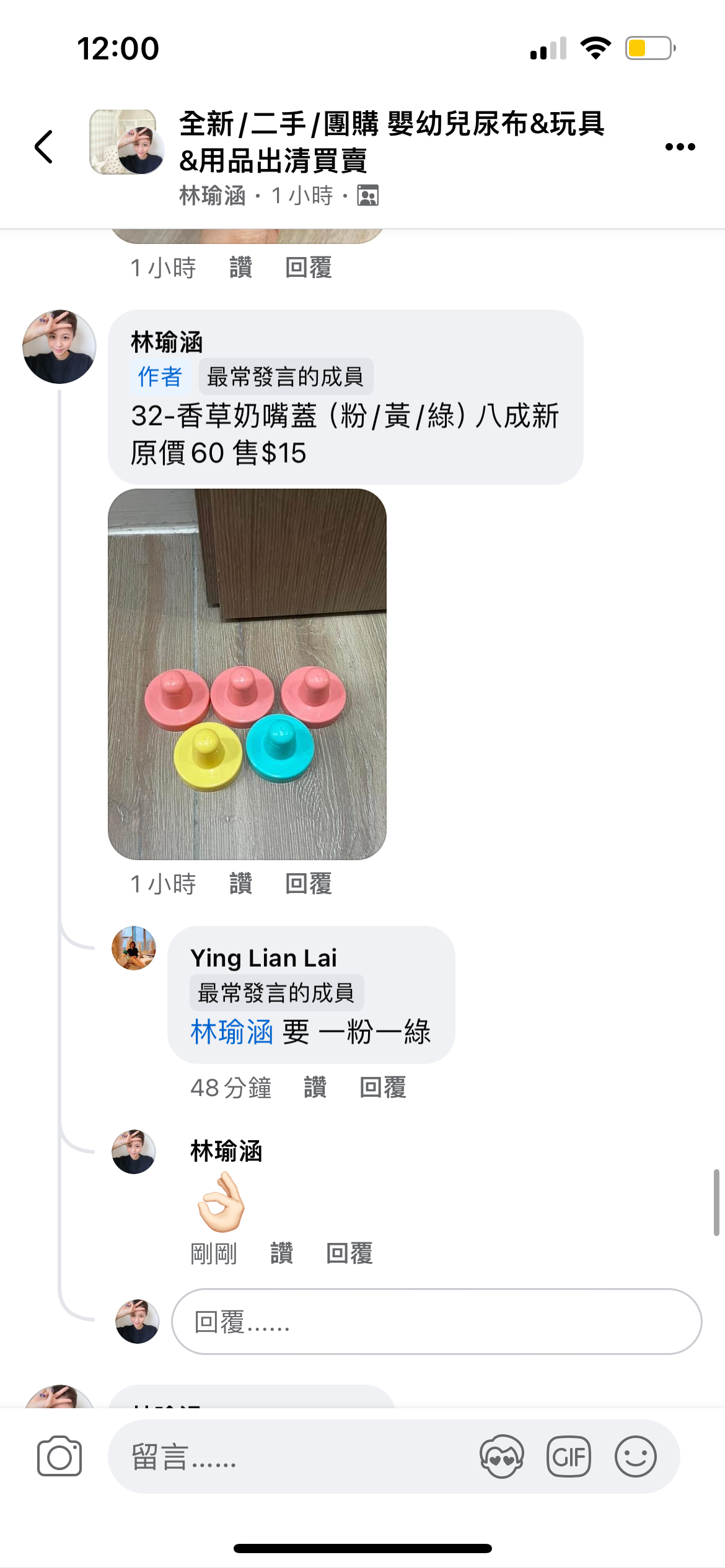
Task: Open the pacifier caps photo
Action: [x=247, y=674]
